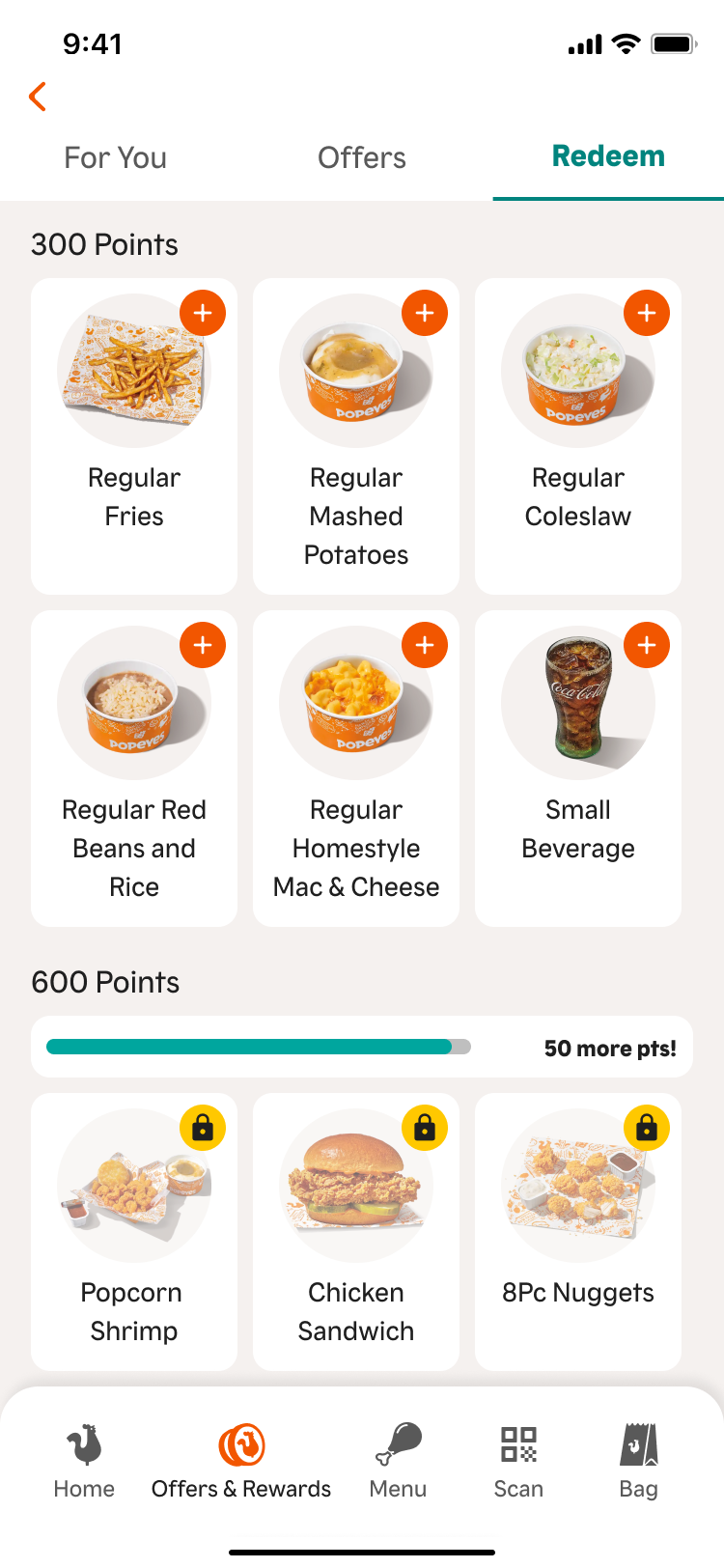Add Regular Fries with the plus button
724x1568 pixels.
pos(203,313)
